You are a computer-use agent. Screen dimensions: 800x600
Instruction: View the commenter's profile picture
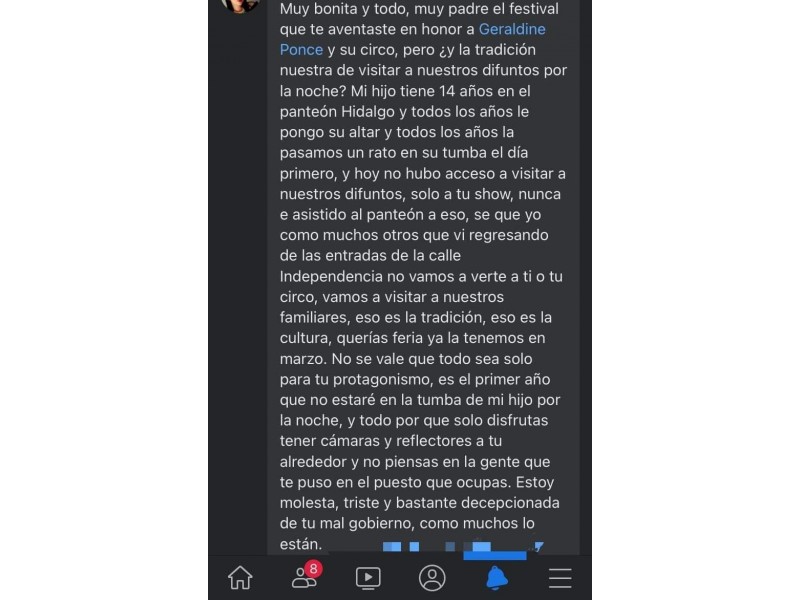[x=240, y=4]
